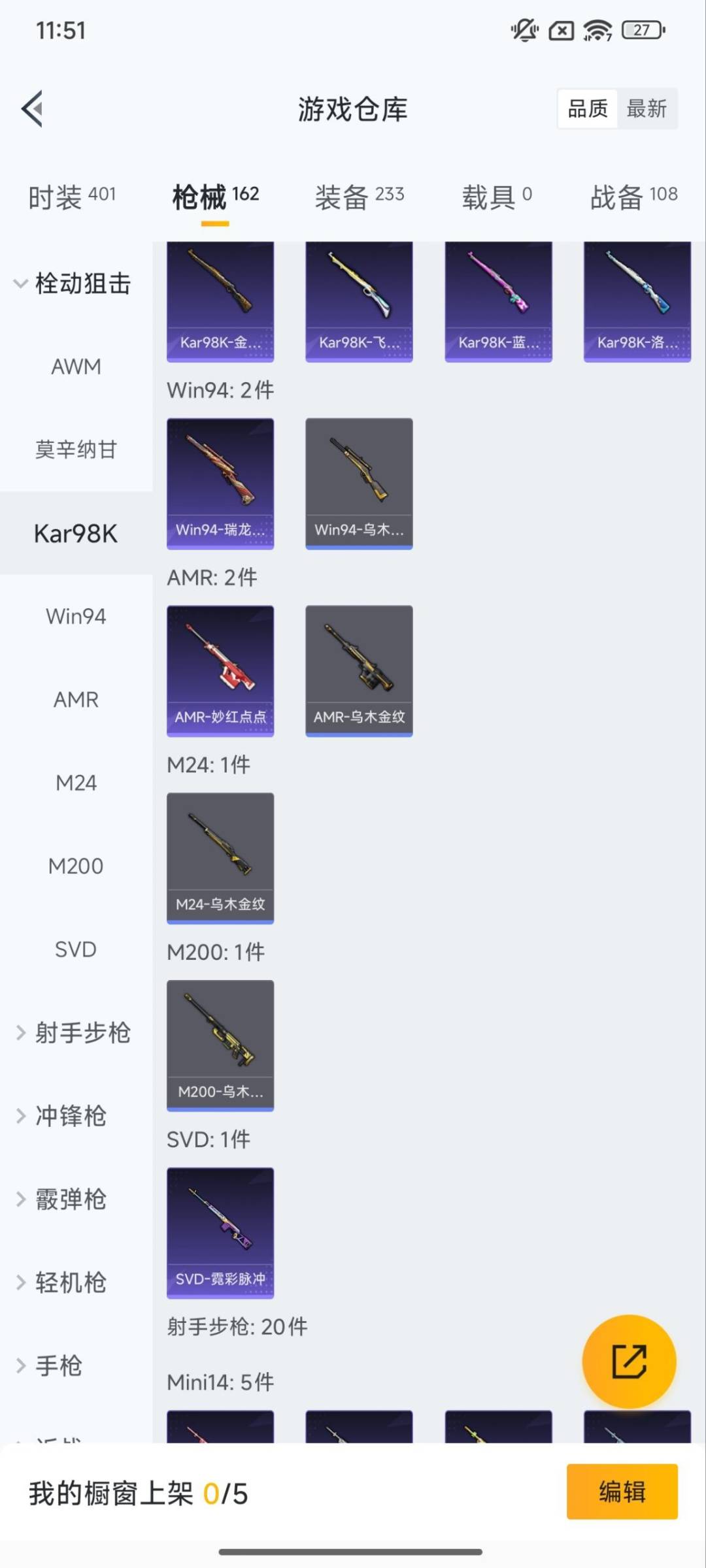Image resolution: width=706 pixels, height=1568 pixels.
Task: Enable 品质 sorting mode
Action: pos(586,108)
